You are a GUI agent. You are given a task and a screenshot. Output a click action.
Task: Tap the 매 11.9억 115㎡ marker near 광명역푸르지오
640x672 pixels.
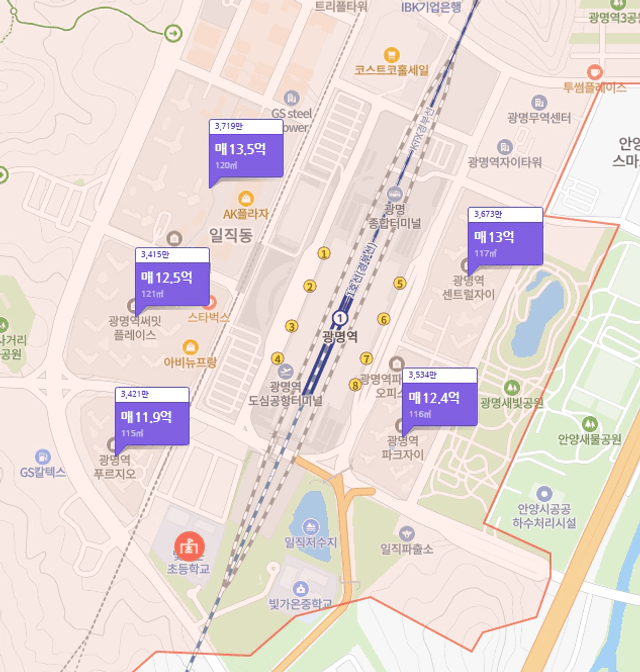point(152,420)
